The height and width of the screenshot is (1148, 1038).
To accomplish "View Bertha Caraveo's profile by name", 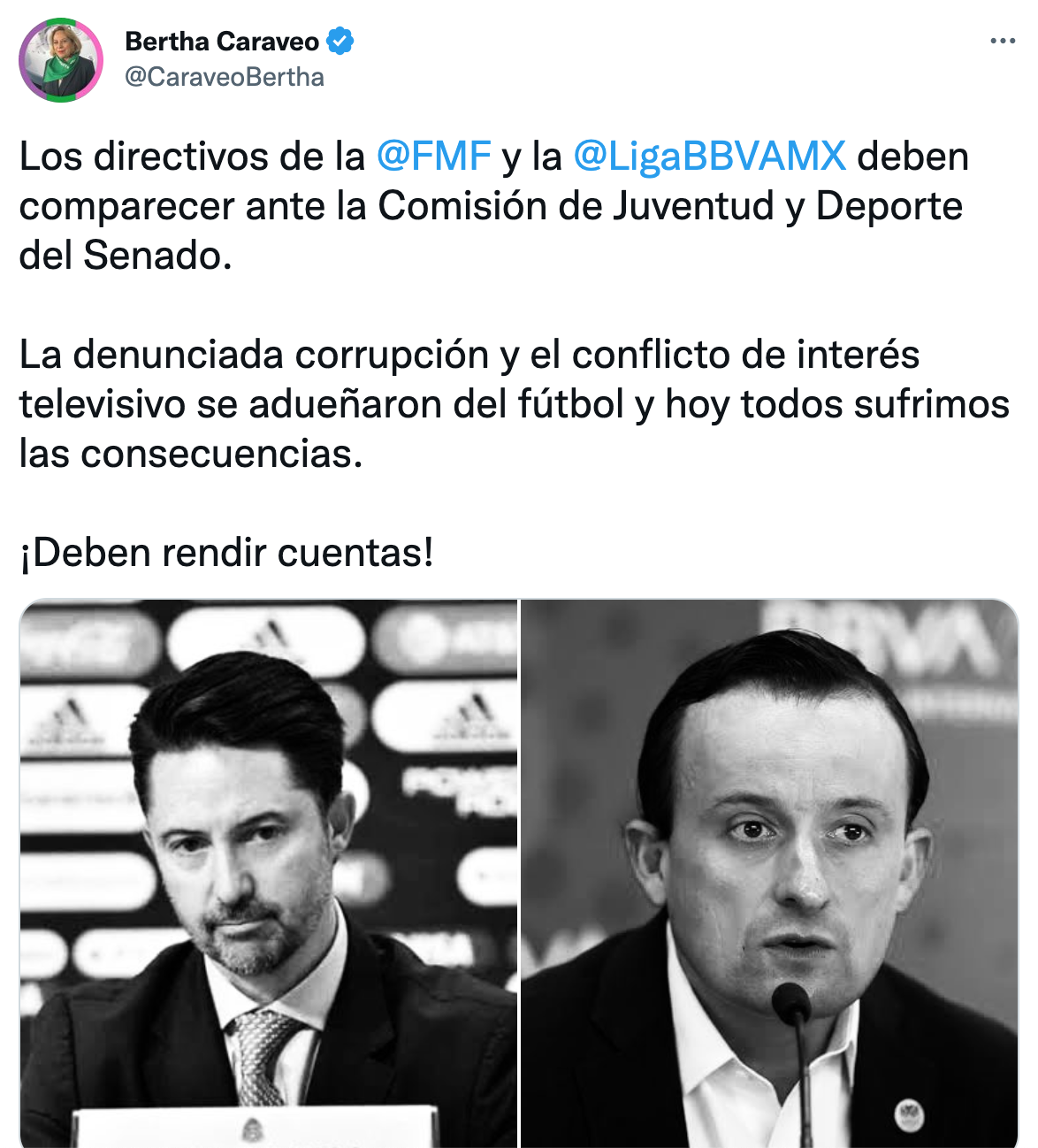I will tap(222, 42).
